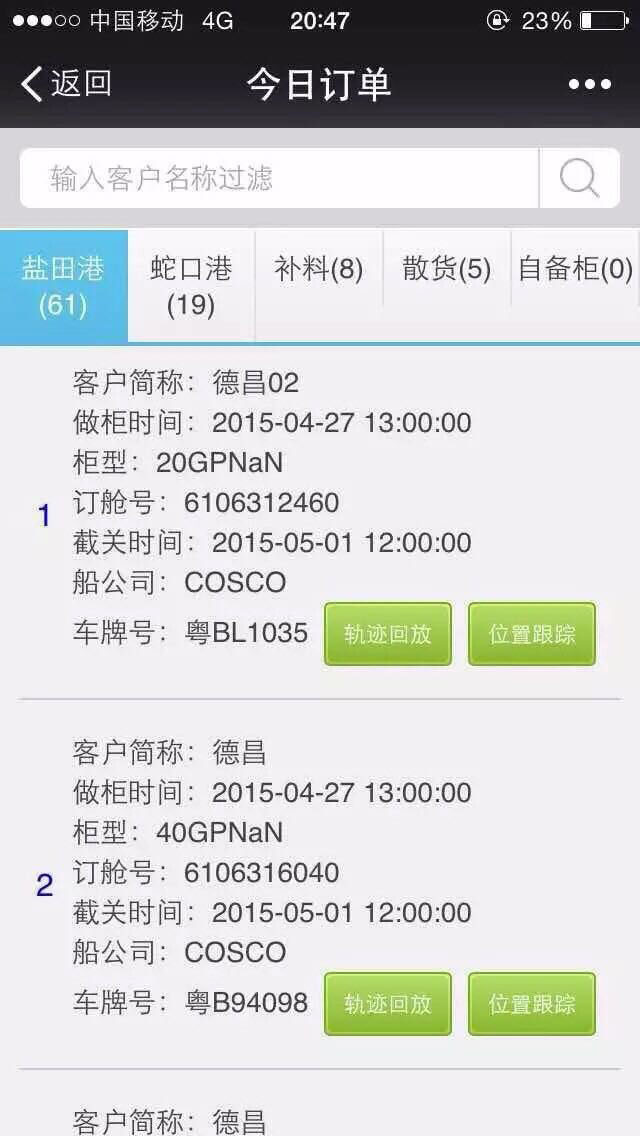
Task: Tap the magnifier search icon
Action: (x=579, y=178)
